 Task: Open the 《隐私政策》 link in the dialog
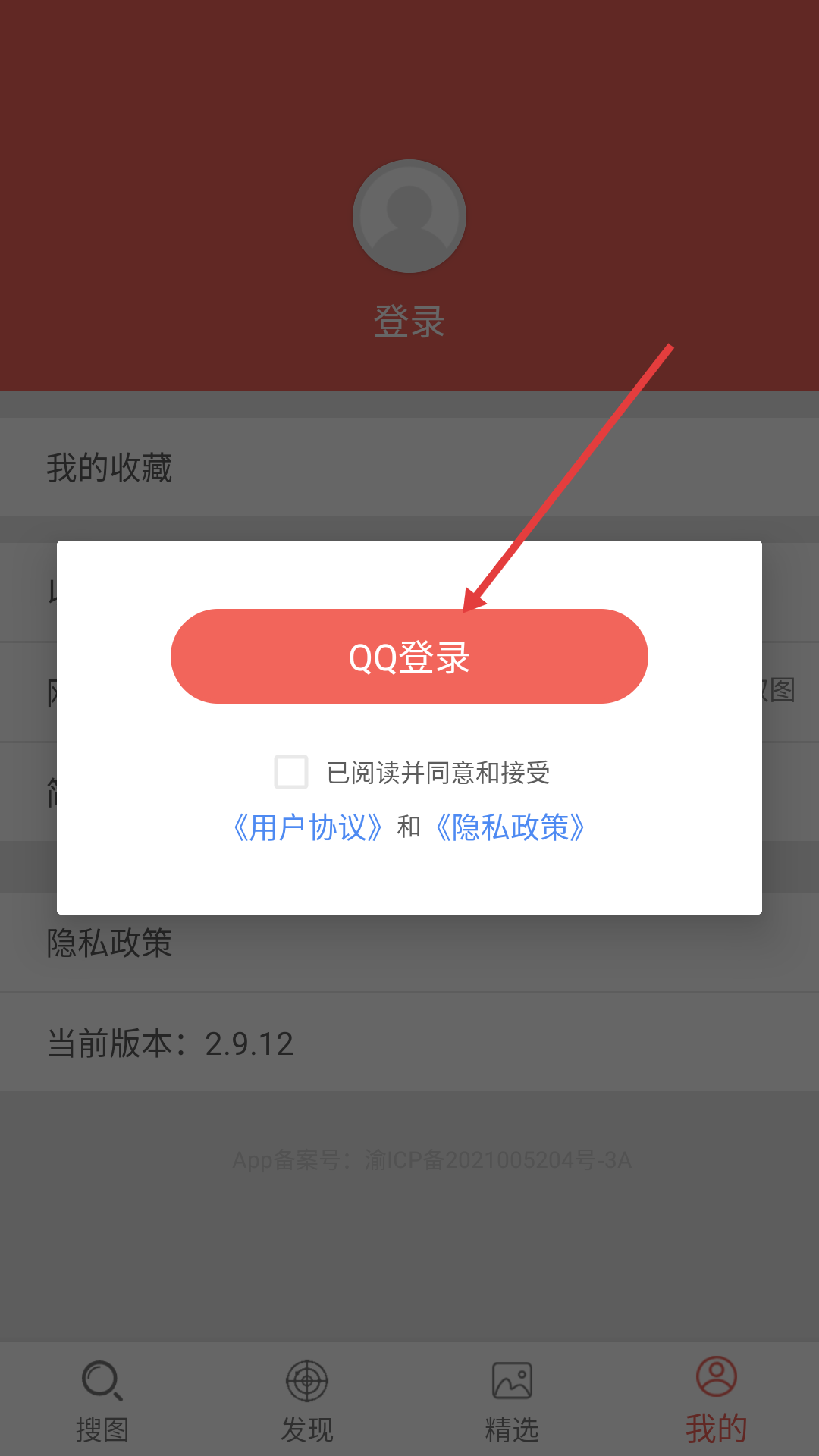coord(510,827)
